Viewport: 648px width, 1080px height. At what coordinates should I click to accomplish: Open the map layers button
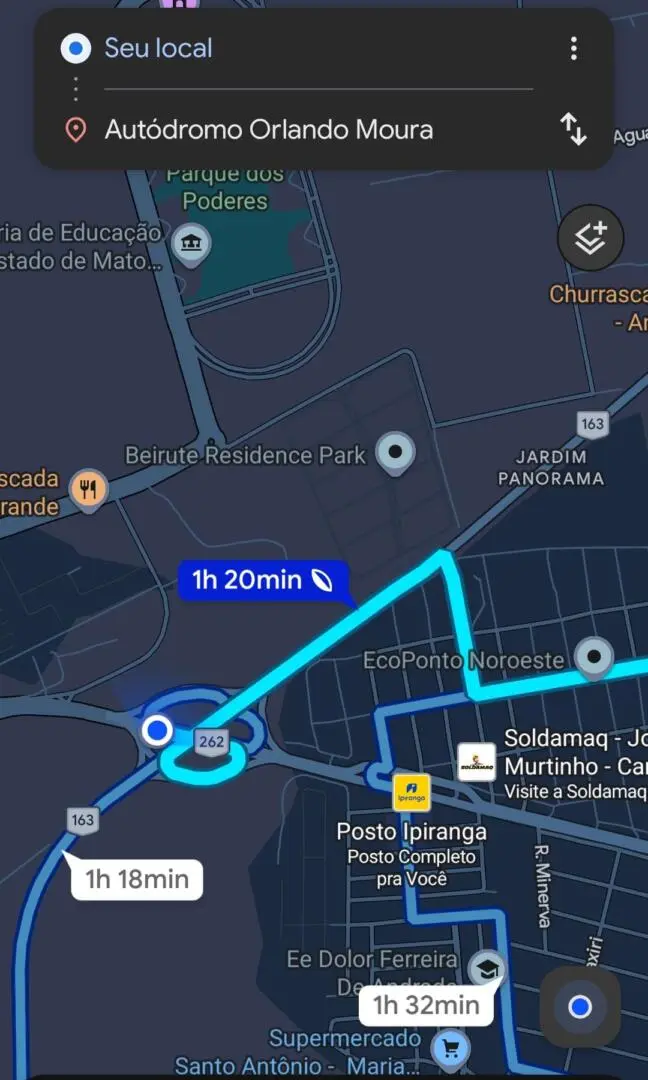point(590,238)
